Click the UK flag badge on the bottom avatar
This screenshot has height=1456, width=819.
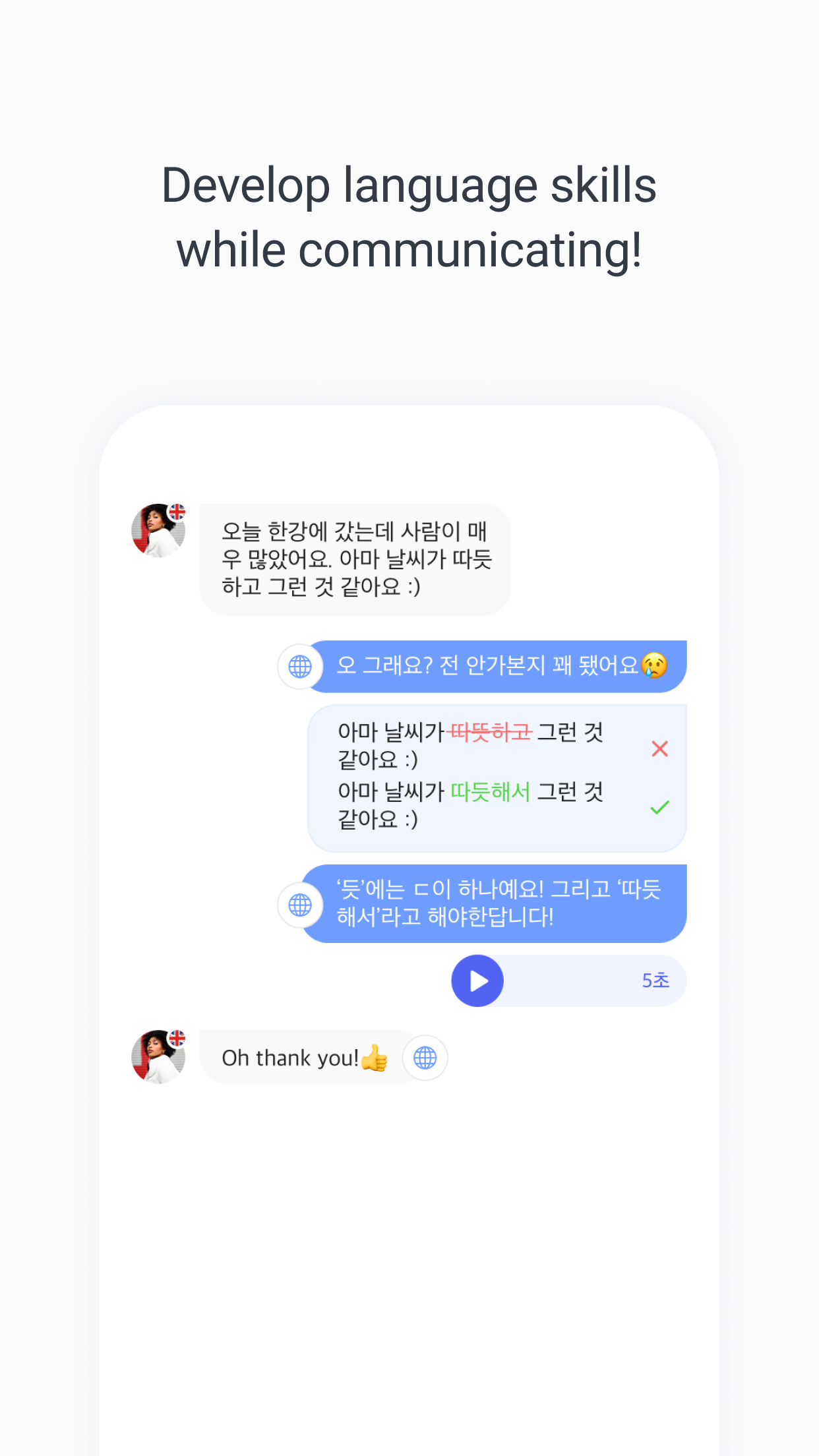coord(175,1037)
